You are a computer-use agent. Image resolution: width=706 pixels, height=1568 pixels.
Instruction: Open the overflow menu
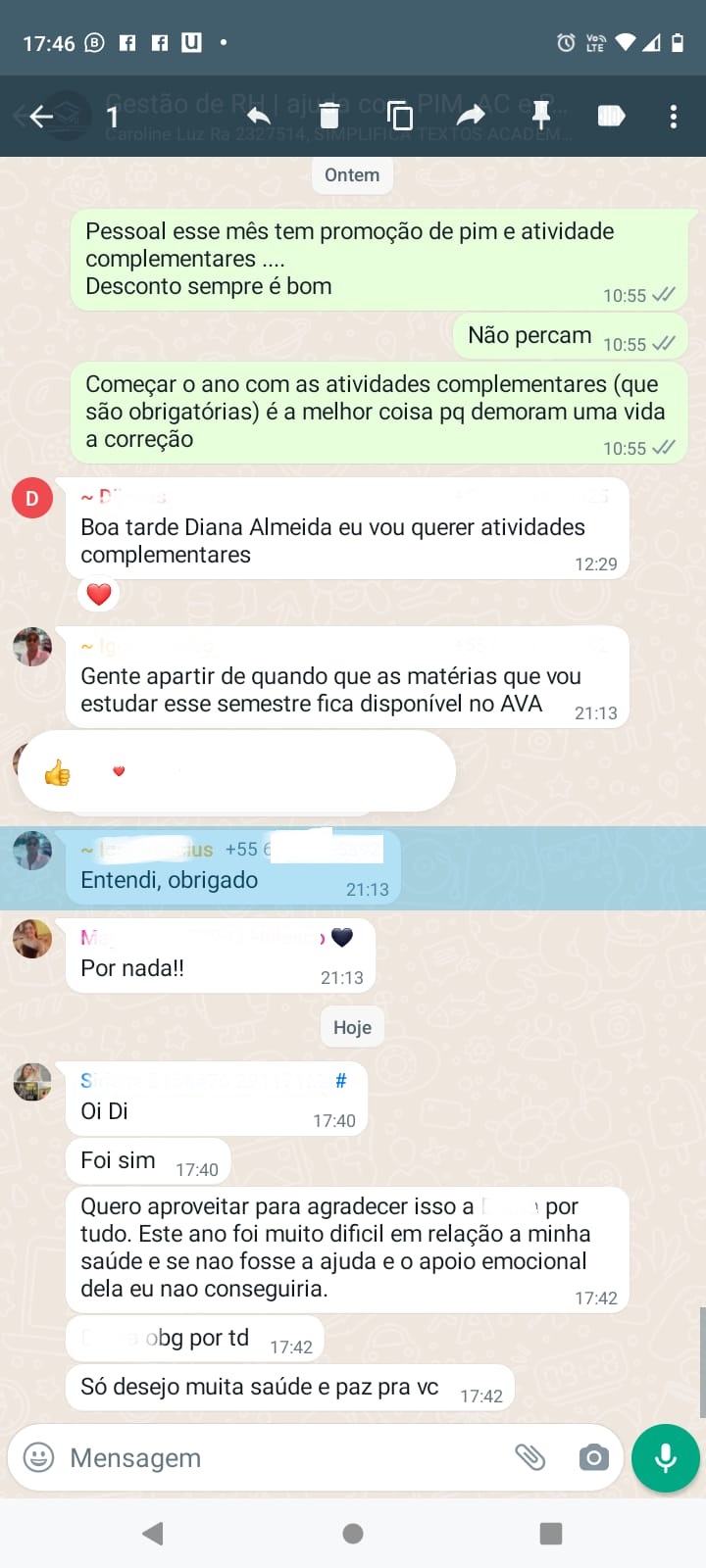tap(673, 117)
